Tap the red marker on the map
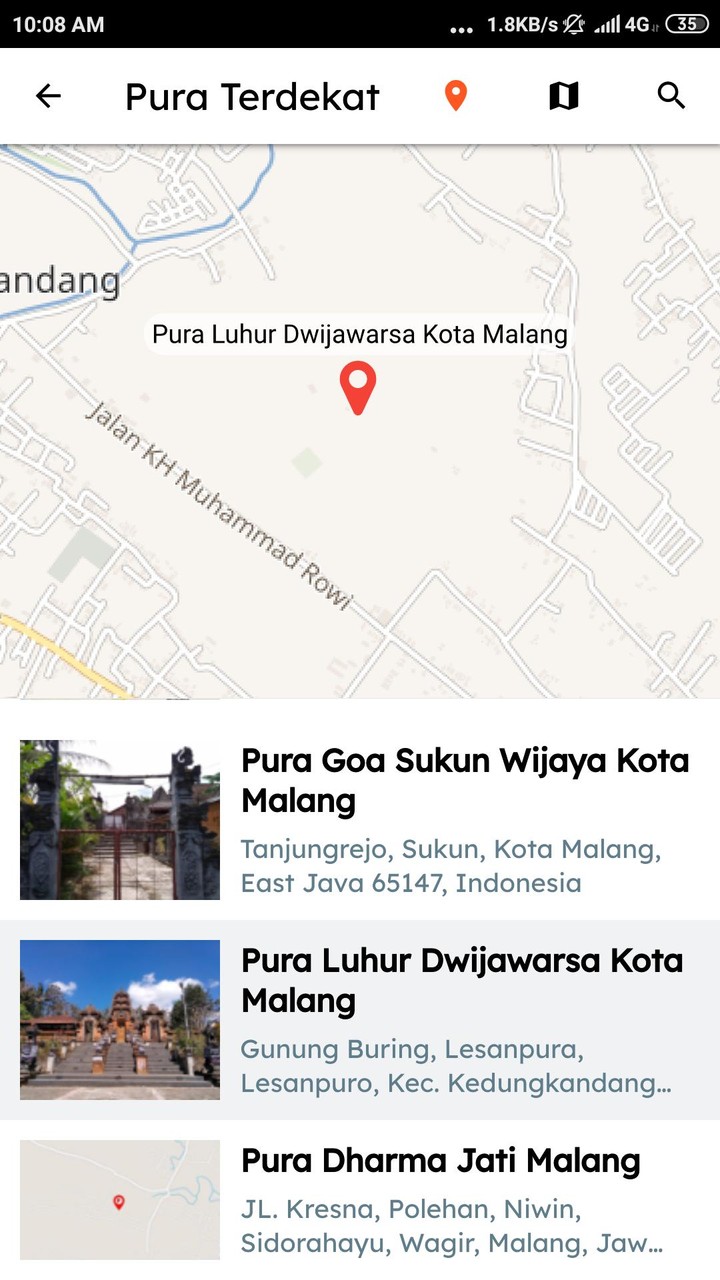The height and width of the screenshot is (1280, 720). tap(357, 388)
